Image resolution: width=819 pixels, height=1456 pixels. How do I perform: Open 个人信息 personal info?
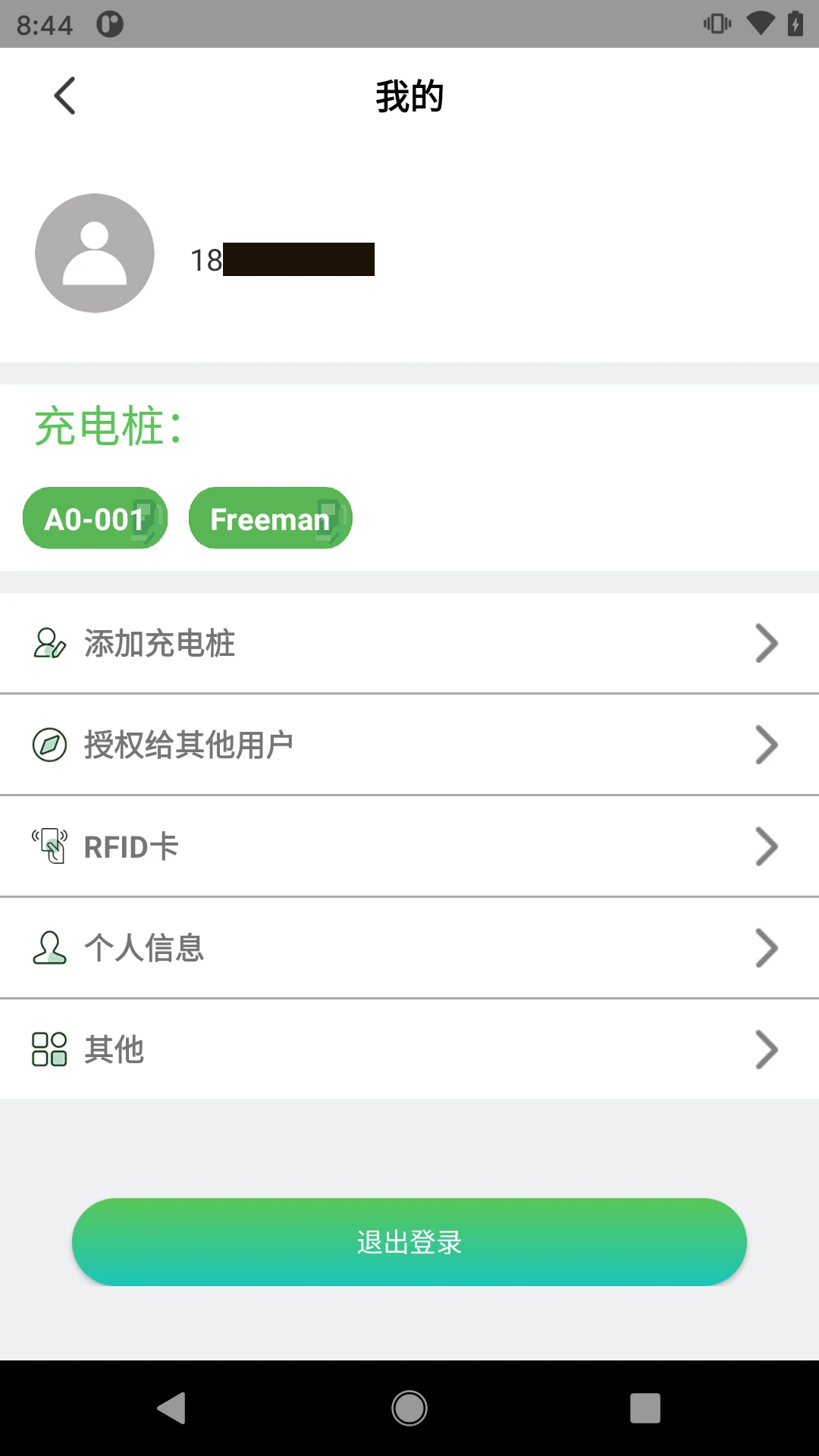(409, 948)
